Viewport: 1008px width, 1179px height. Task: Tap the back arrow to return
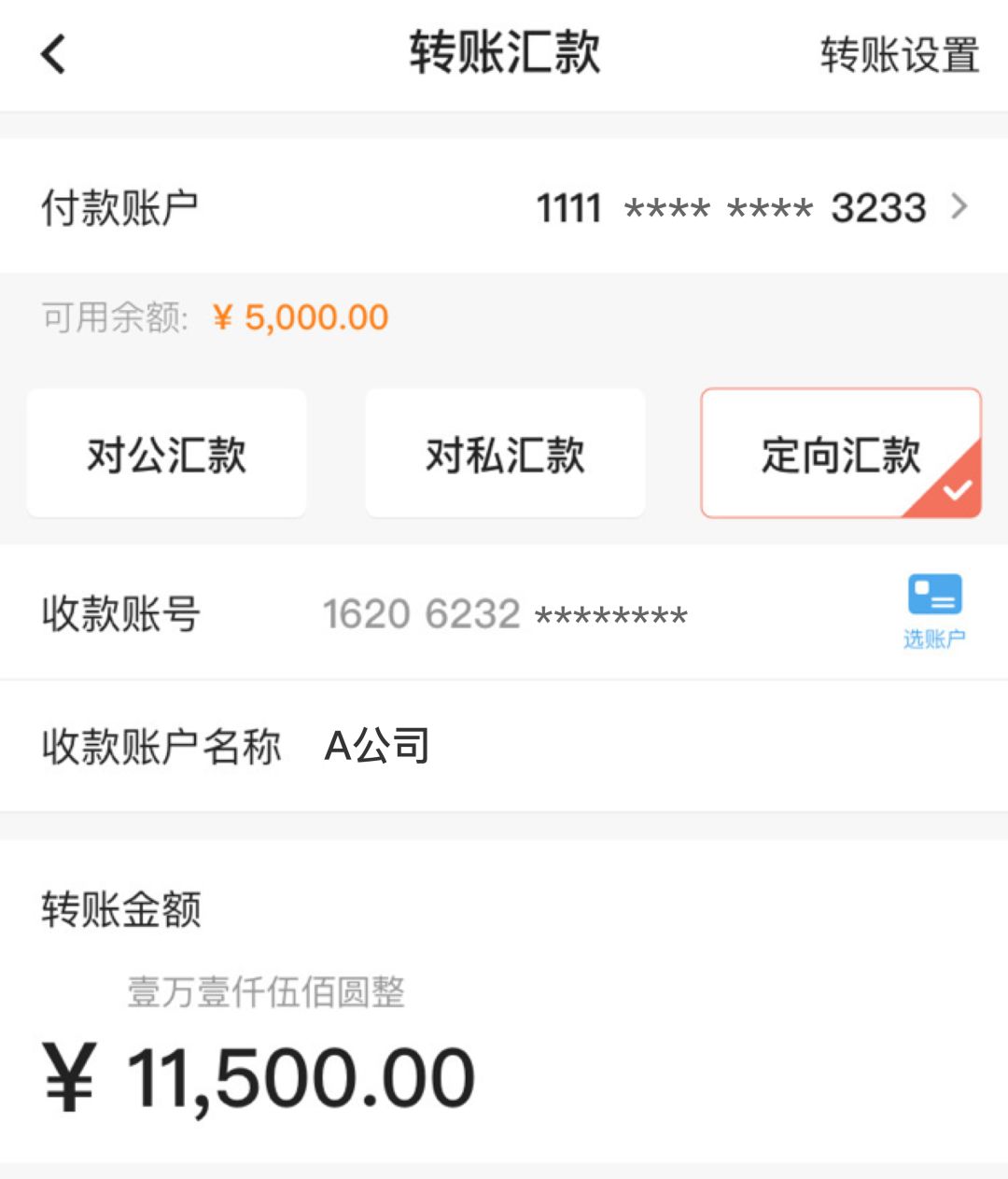[x=53, y=54]
